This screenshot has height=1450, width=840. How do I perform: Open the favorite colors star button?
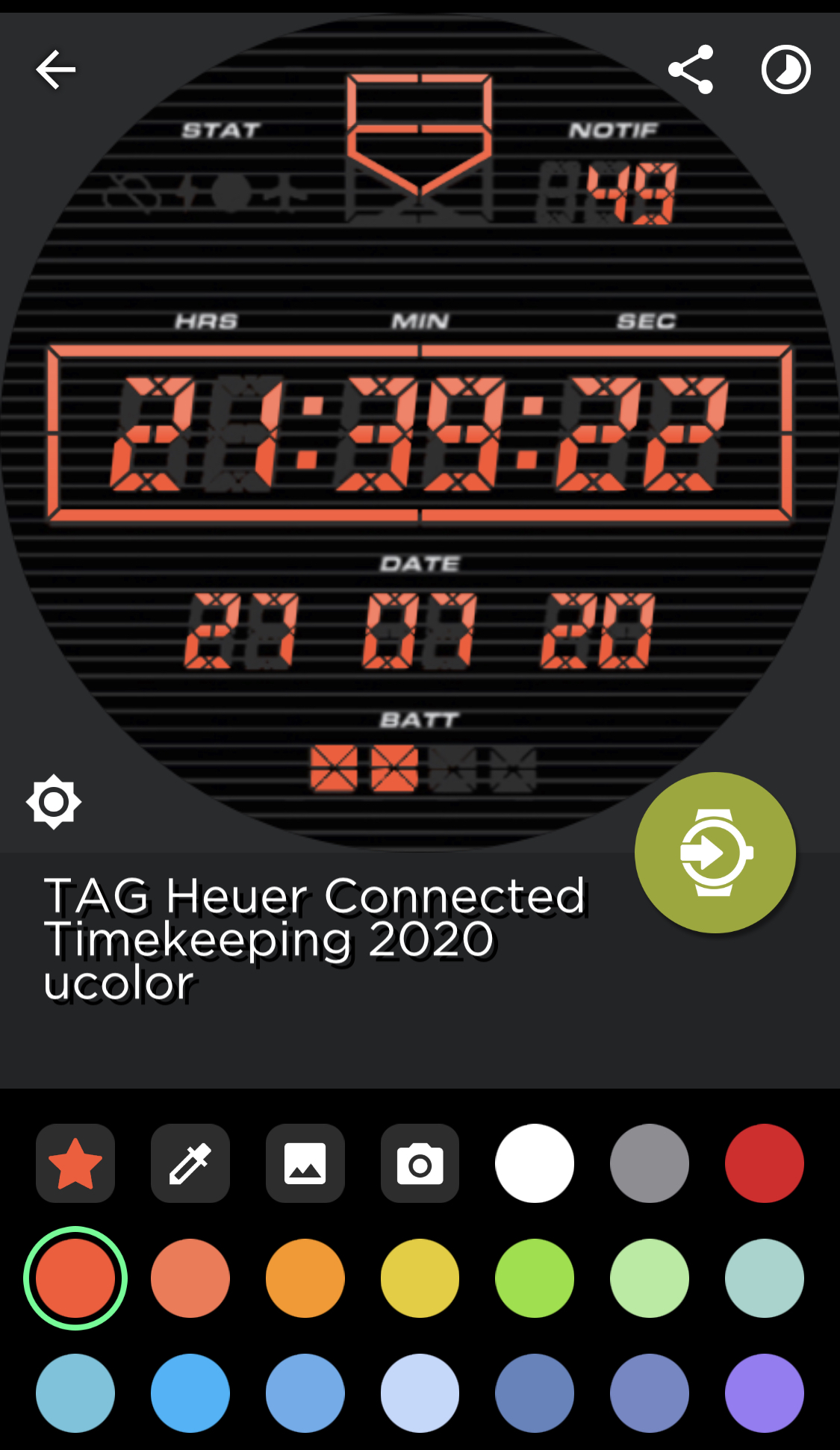75,1163
